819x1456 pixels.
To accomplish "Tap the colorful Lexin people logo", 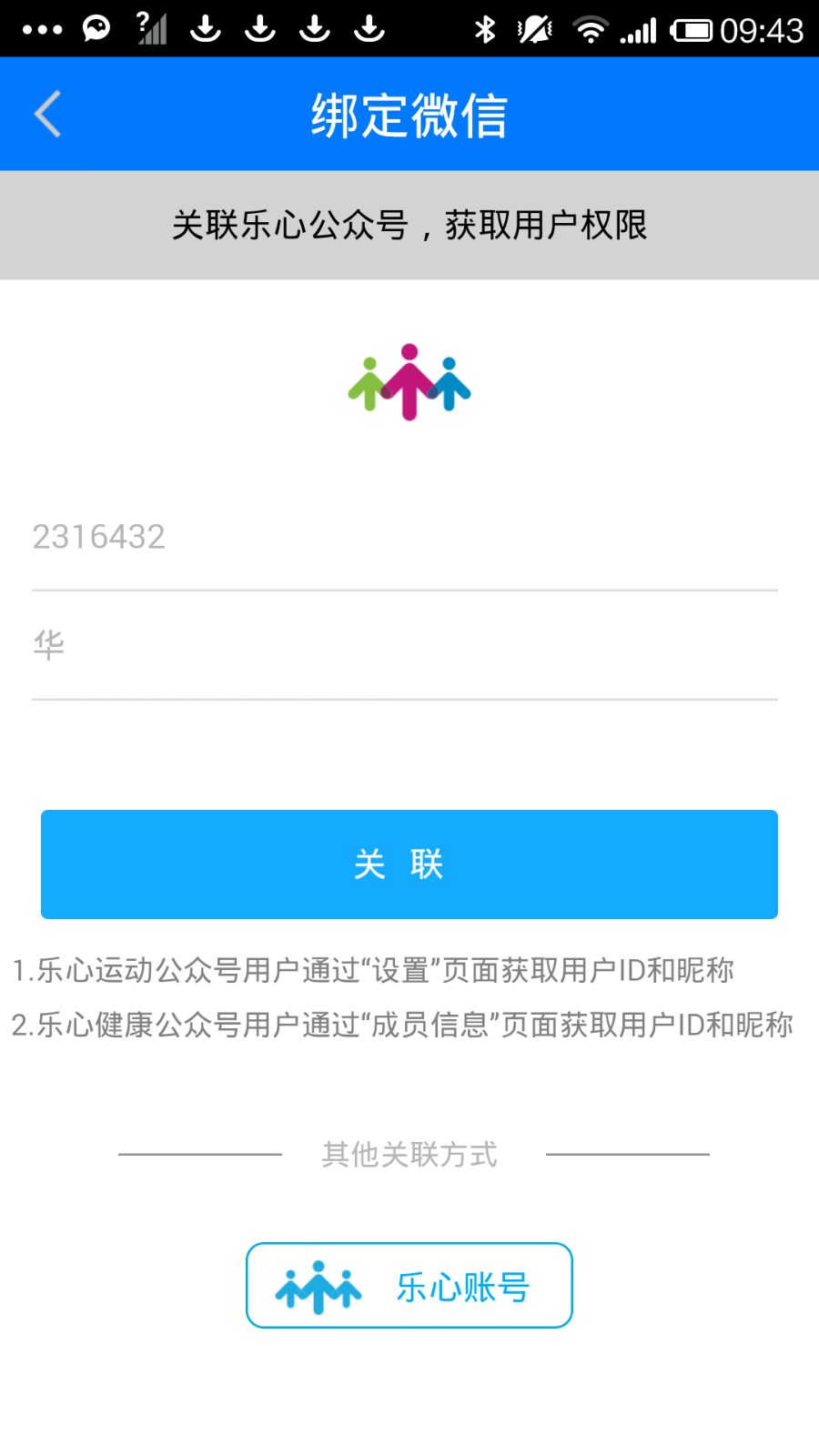I will [x=409, y=382].
